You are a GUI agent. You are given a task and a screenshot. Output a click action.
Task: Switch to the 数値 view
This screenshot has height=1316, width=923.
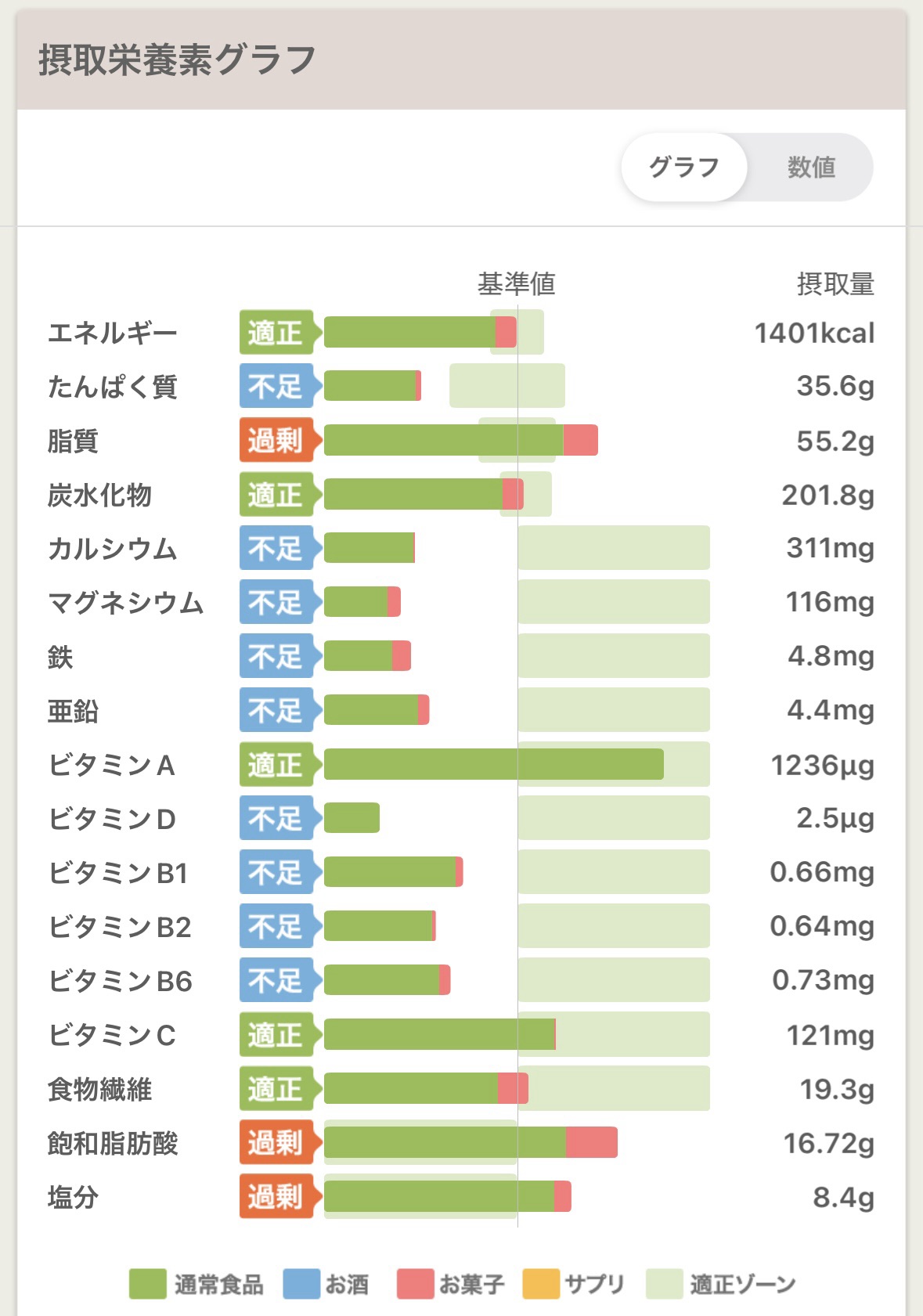(x=811, y=168)
